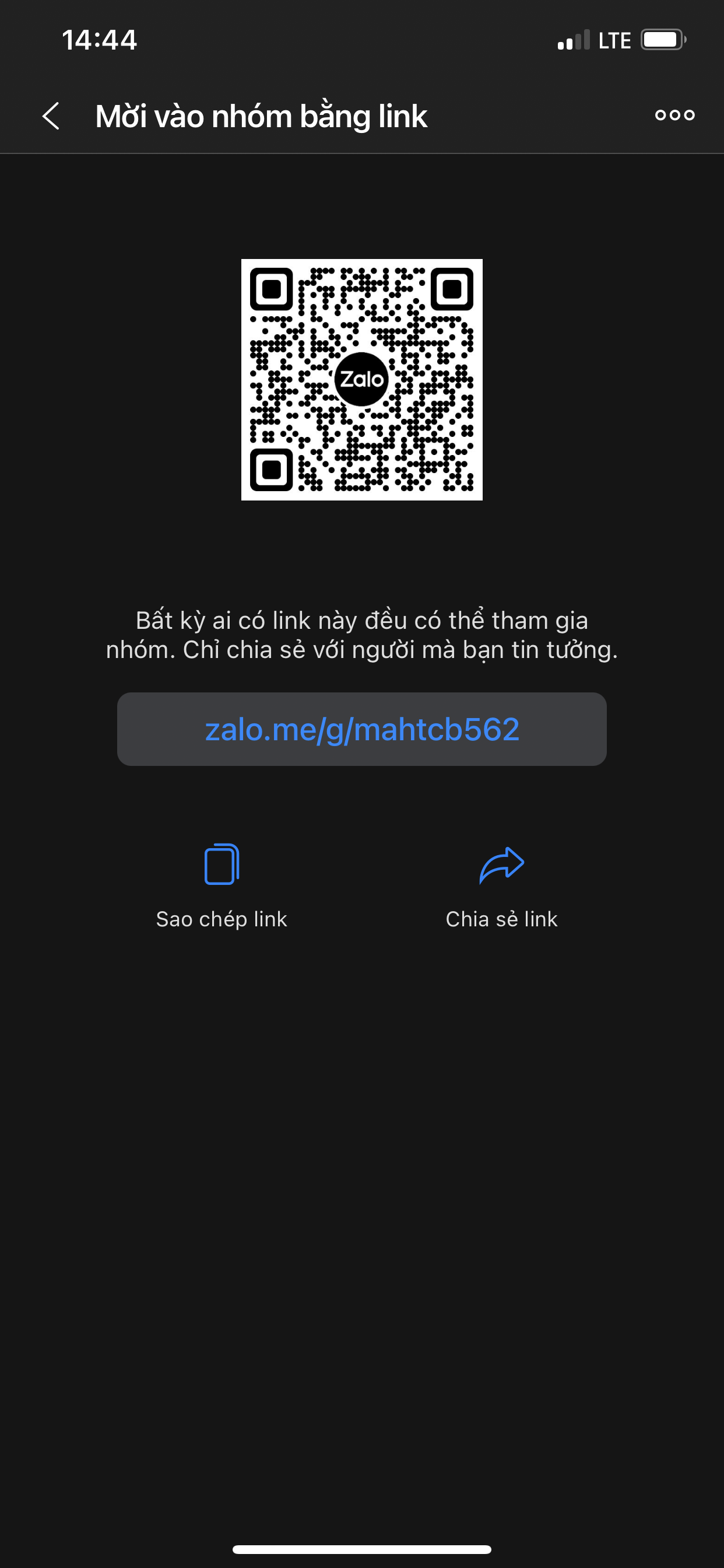
Task: Open the three-dot overflow menu
Action: pyautogui.click(x=674, y=115)
